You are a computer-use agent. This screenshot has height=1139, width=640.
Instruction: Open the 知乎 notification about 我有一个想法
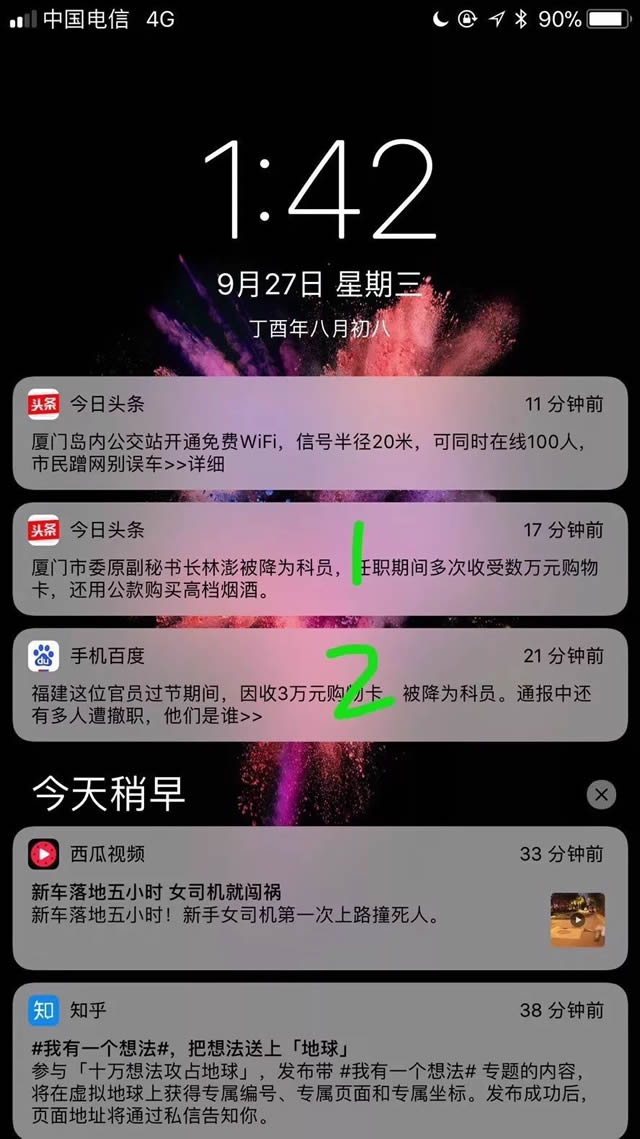320,1060
